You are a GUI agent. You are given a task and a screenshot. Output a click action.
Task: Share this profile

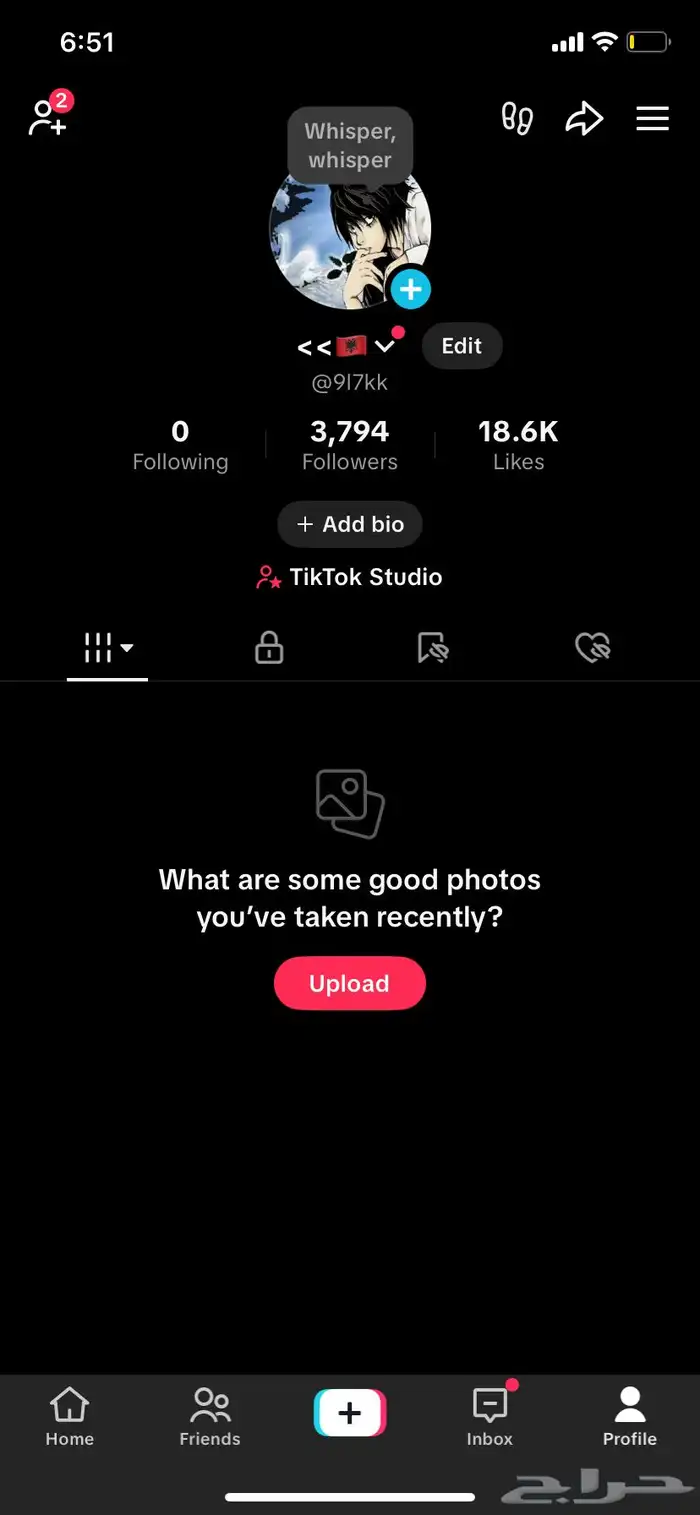click(584, 119)
